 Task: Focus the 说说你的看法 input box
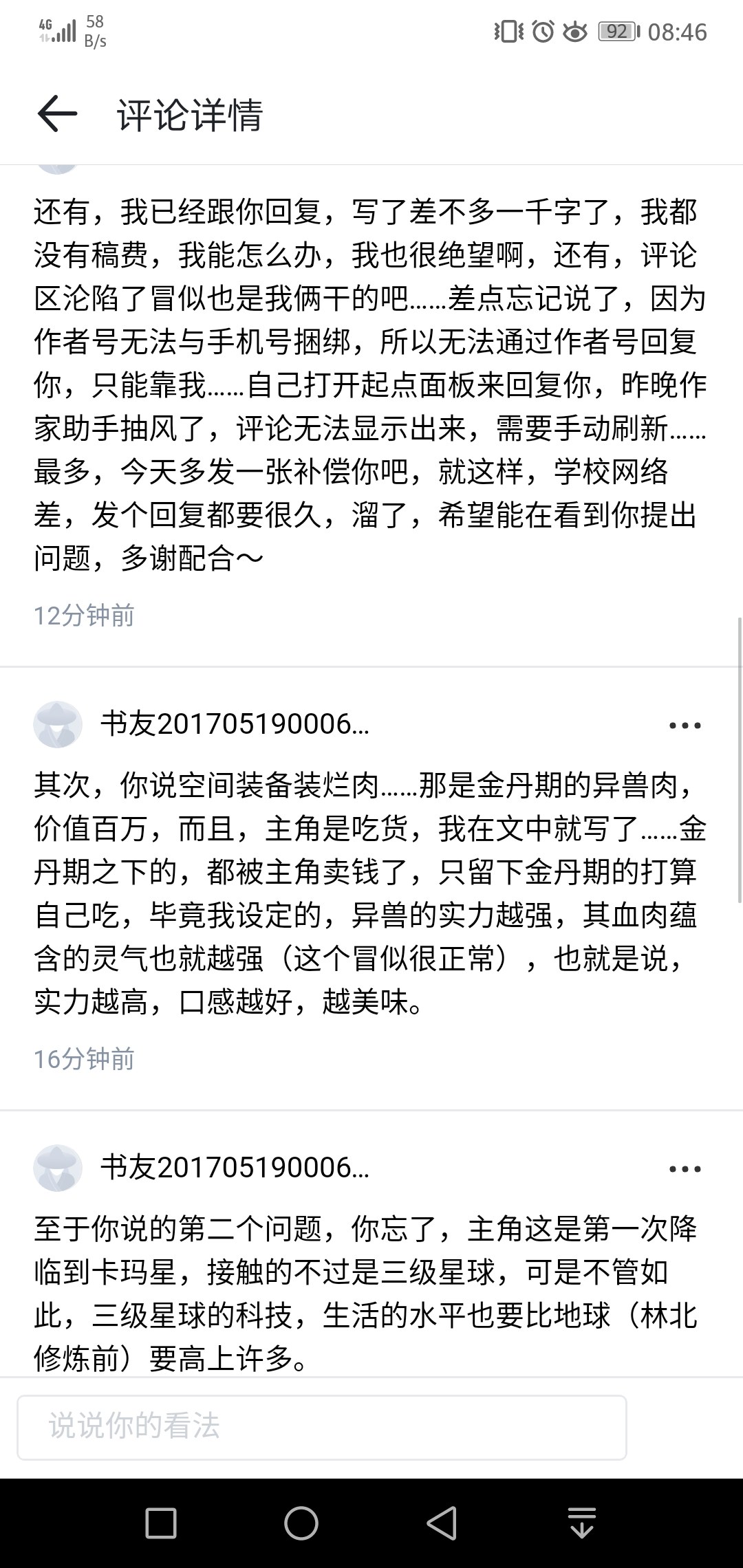coord(321,1427)
